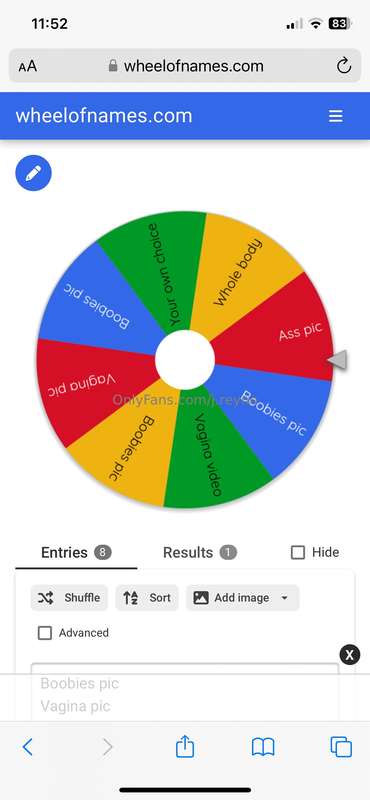Dismiss with the black X button
370x800 pixels.
(350, 655)
